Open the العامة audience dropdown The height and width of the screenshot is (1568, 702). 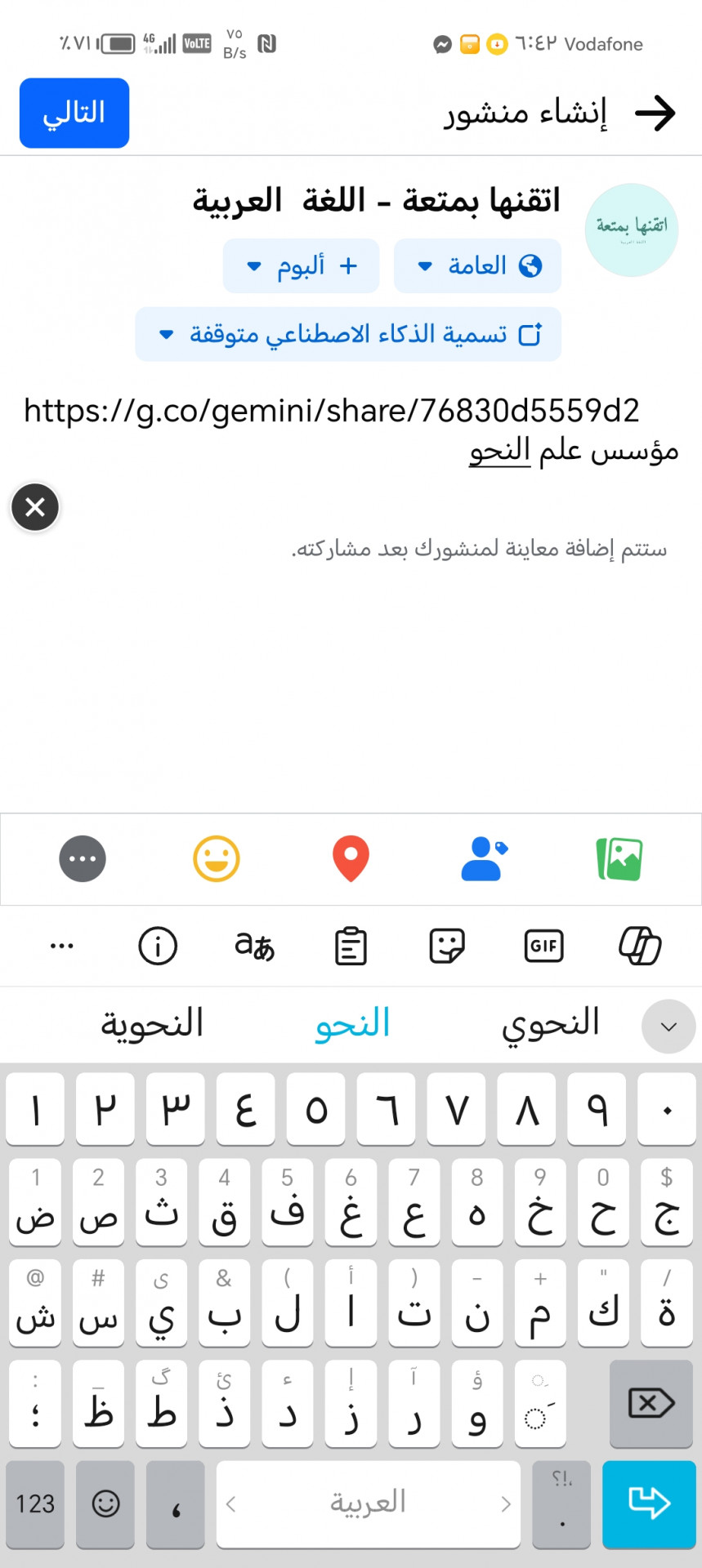coord(477,265)
